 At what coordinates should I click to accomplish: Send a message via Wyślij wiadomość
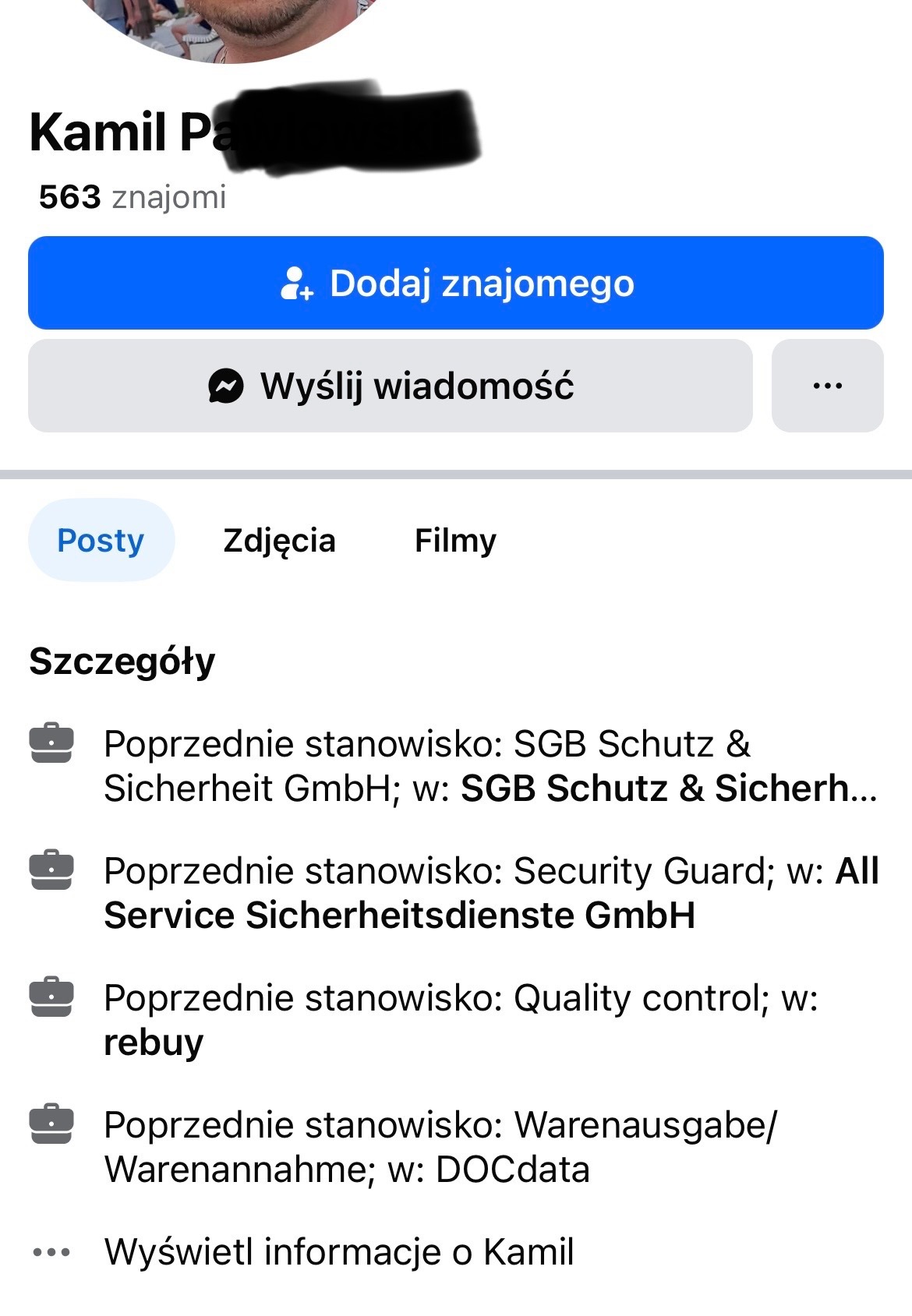coord(391,386)
